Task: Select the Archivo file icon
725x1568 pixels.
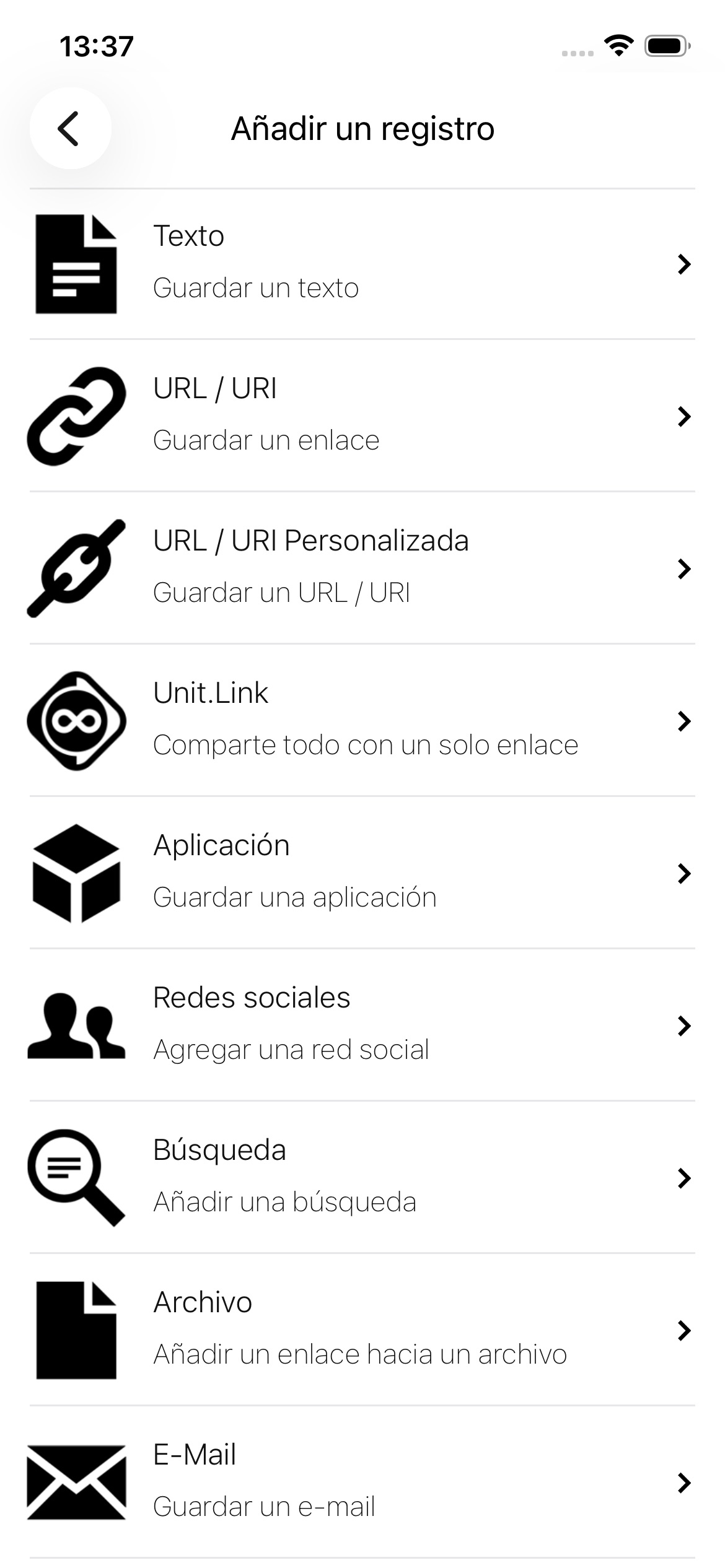Action: click(76, 1329)
